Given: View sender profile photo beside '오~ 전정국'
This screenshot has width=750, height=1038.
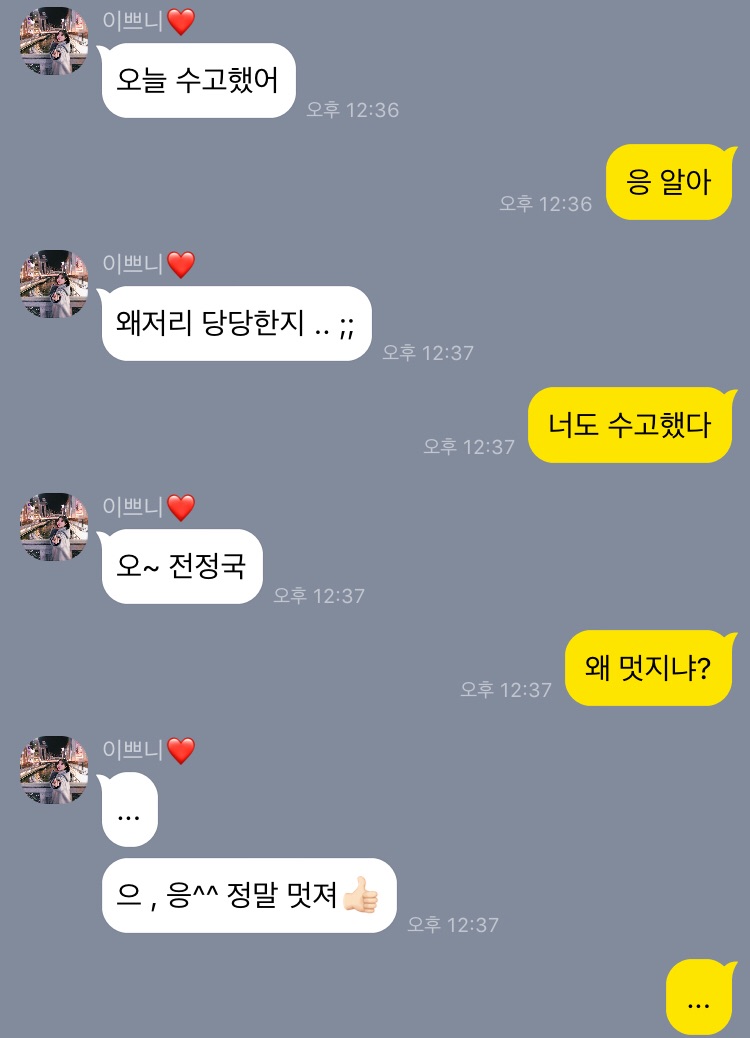Looking at the screenshot, I should [x=54, y=527].
